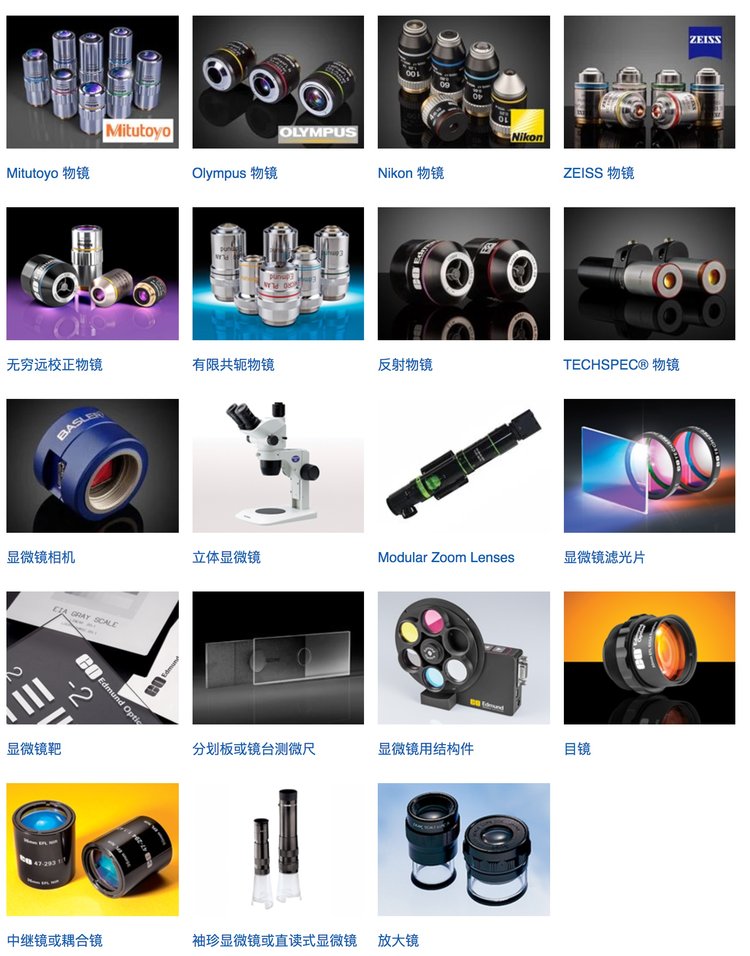Viewport: 750px width, 956px height.
Task: Select the Nikon 物镜 category
Action: pos(463,82)
